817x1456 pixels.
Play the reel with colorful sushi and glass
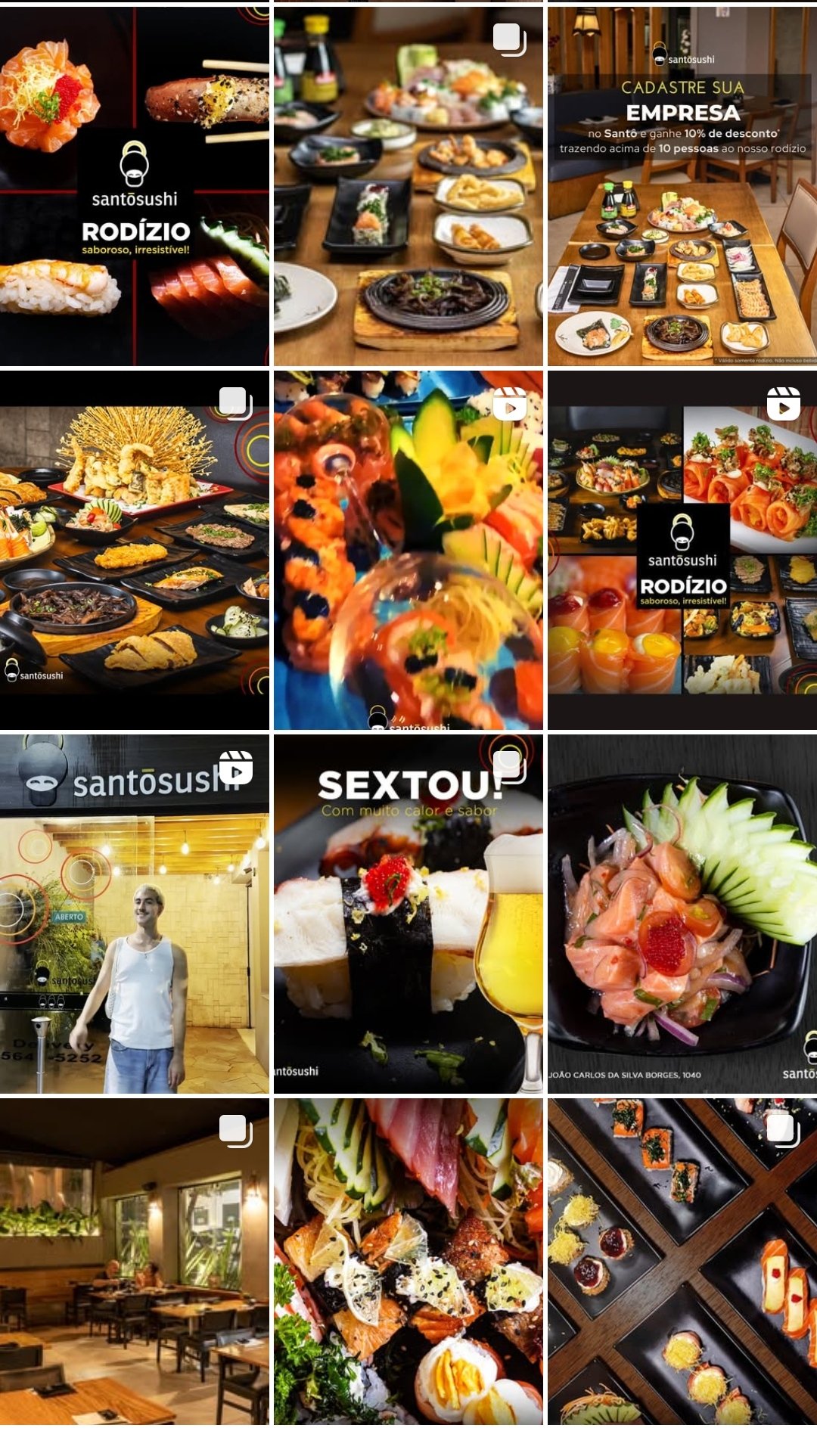coord(408,550)
